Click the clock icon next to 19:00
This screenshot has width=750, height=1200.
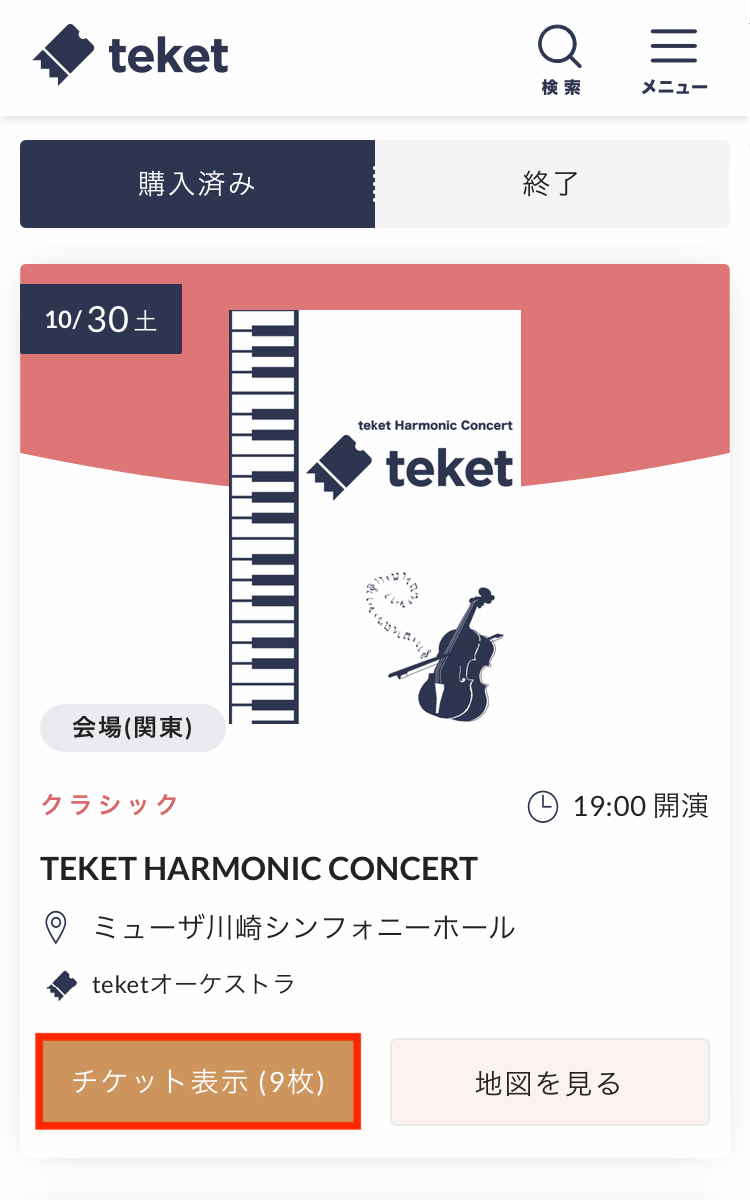542,807
